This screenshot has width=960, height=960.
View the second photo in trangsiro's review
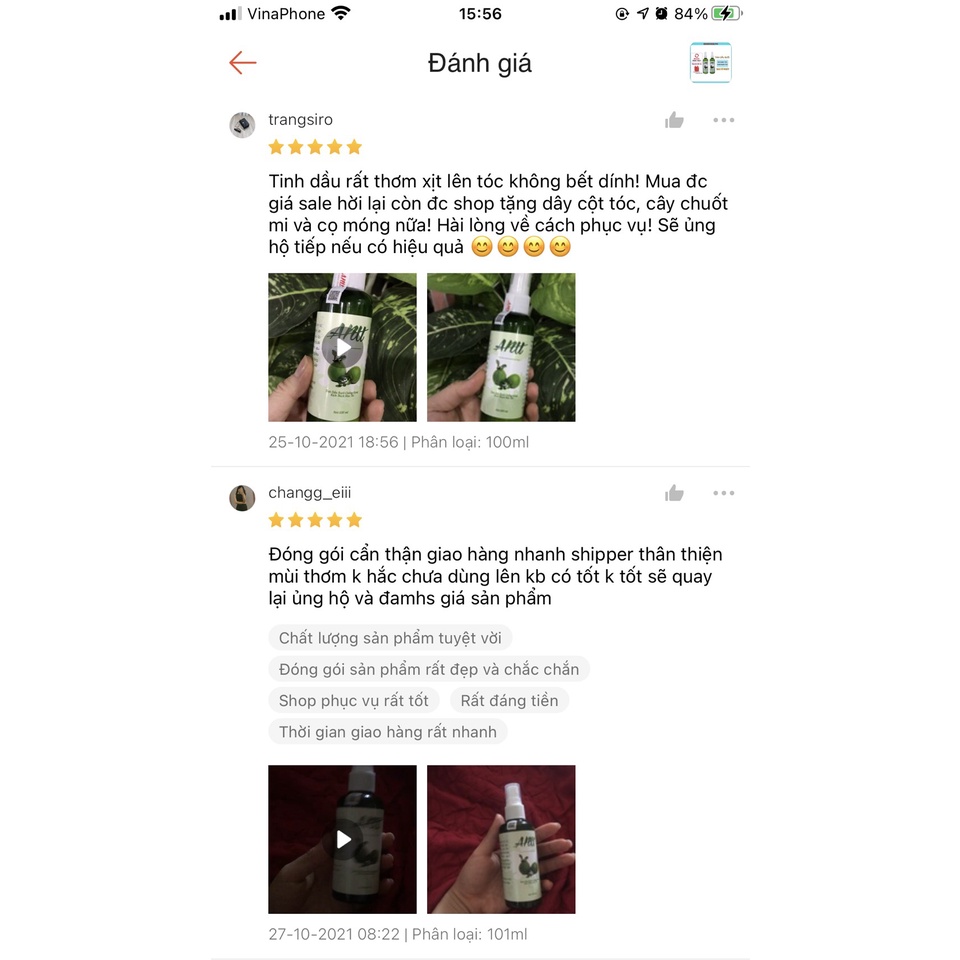tap(501, 347)
